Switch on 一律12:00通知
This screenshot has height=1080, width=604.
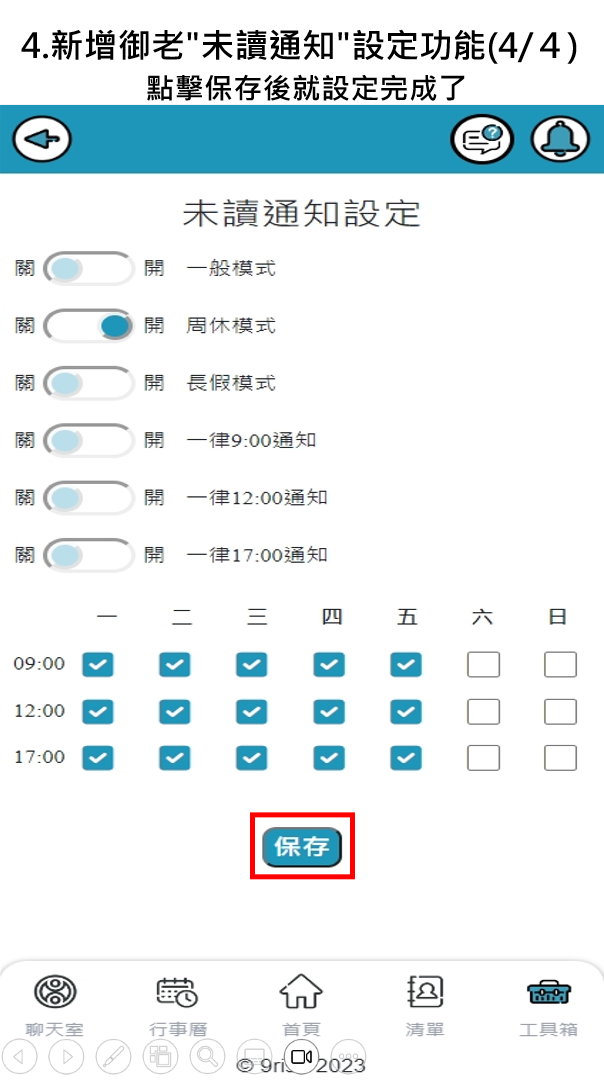(89, 498)
